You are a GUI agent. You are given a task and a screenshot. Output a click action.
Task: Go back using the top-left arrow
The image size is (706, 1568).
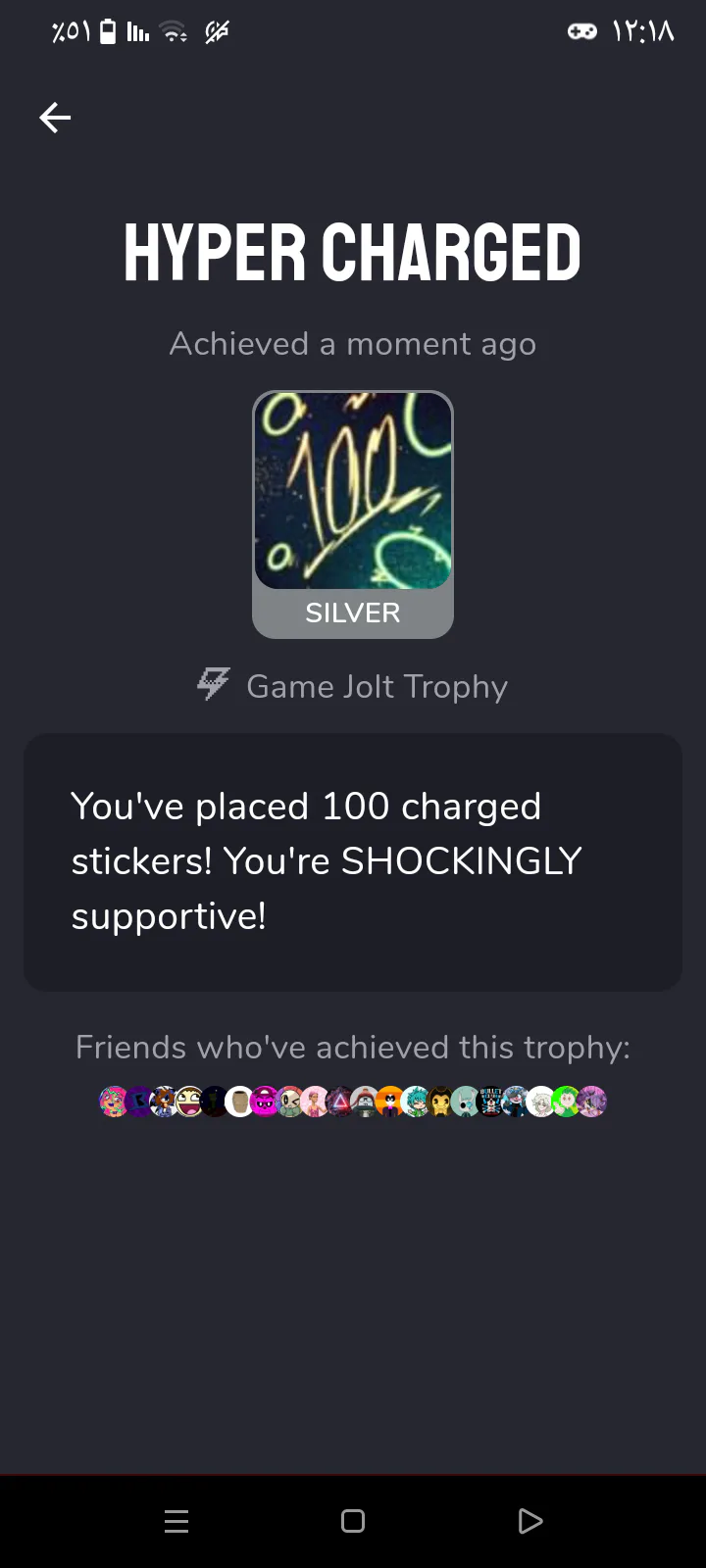tap(55, 118)
